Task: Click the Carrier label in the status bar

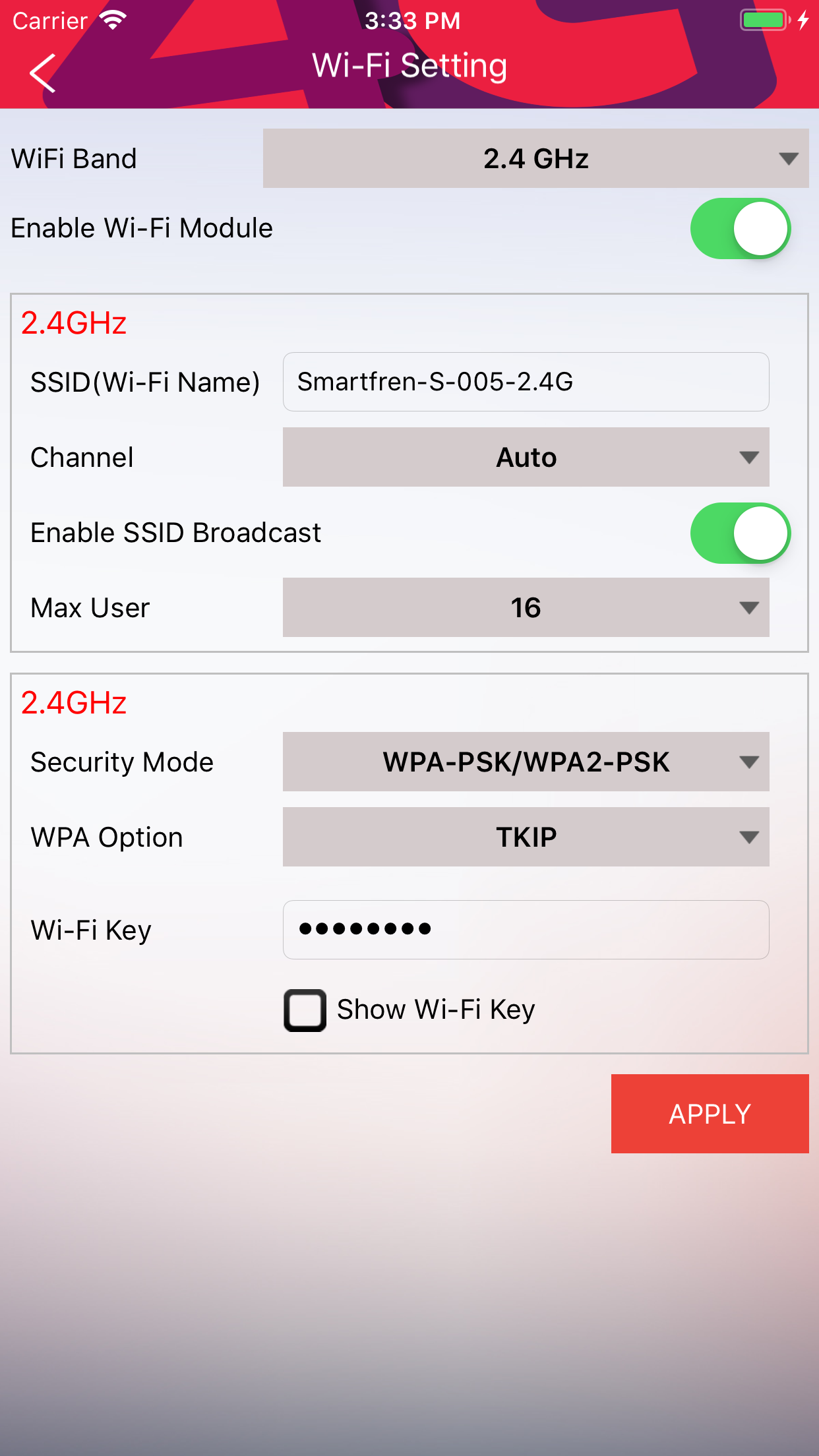Action: pyautogui.click(x=49, y=20)
